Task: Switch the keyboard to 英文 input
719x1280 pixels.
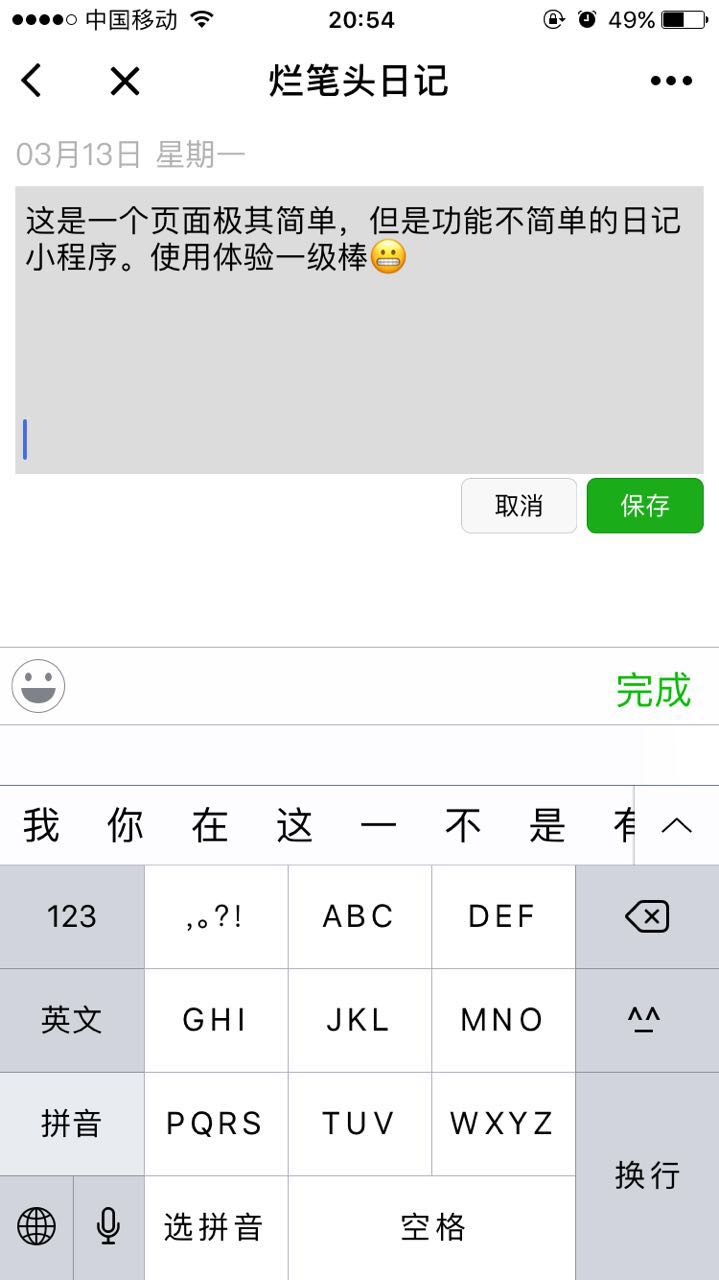Action: coord(72,1020)
